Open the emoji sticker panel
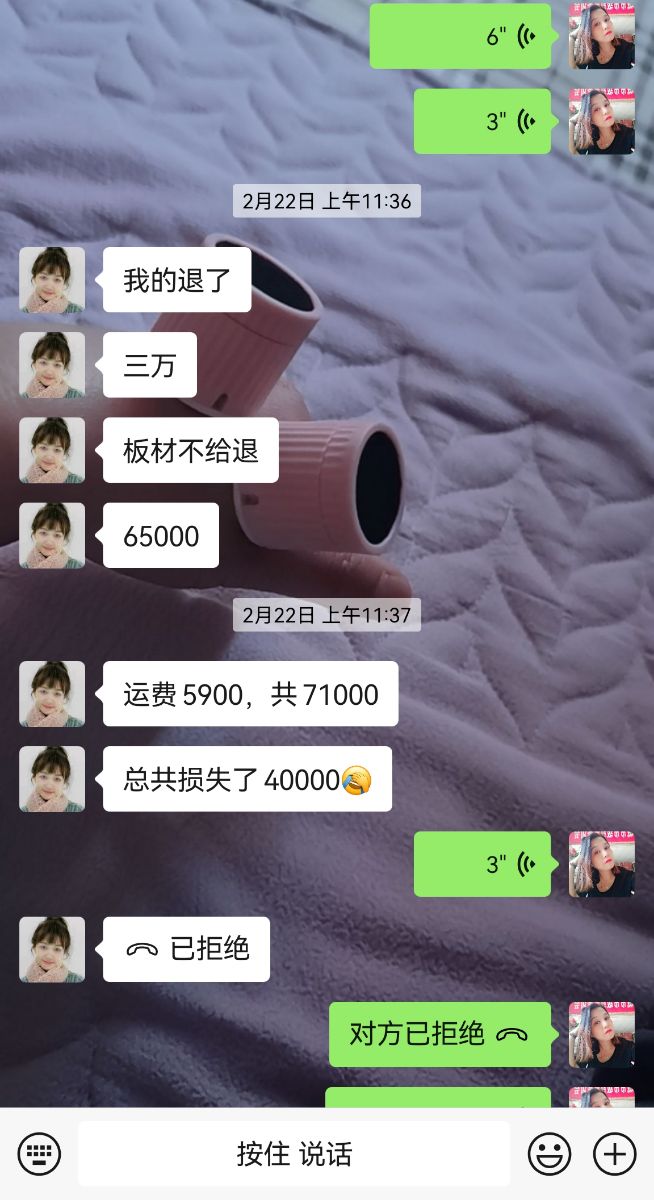This screenshot has height=1200, width=654. [x=549, y=1154]
